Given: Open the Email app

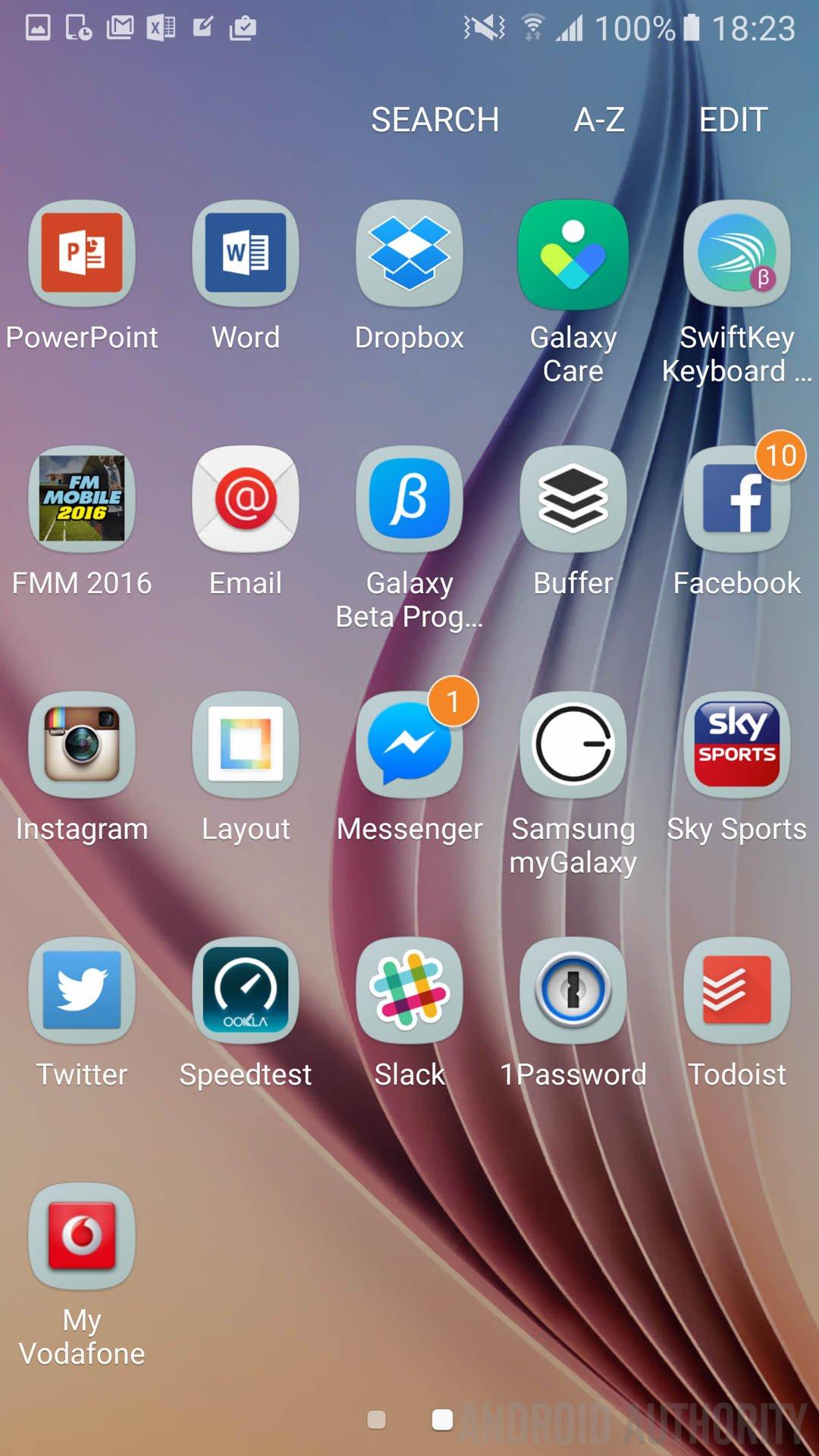Looking at the screenshot, I should click(246, 500).
